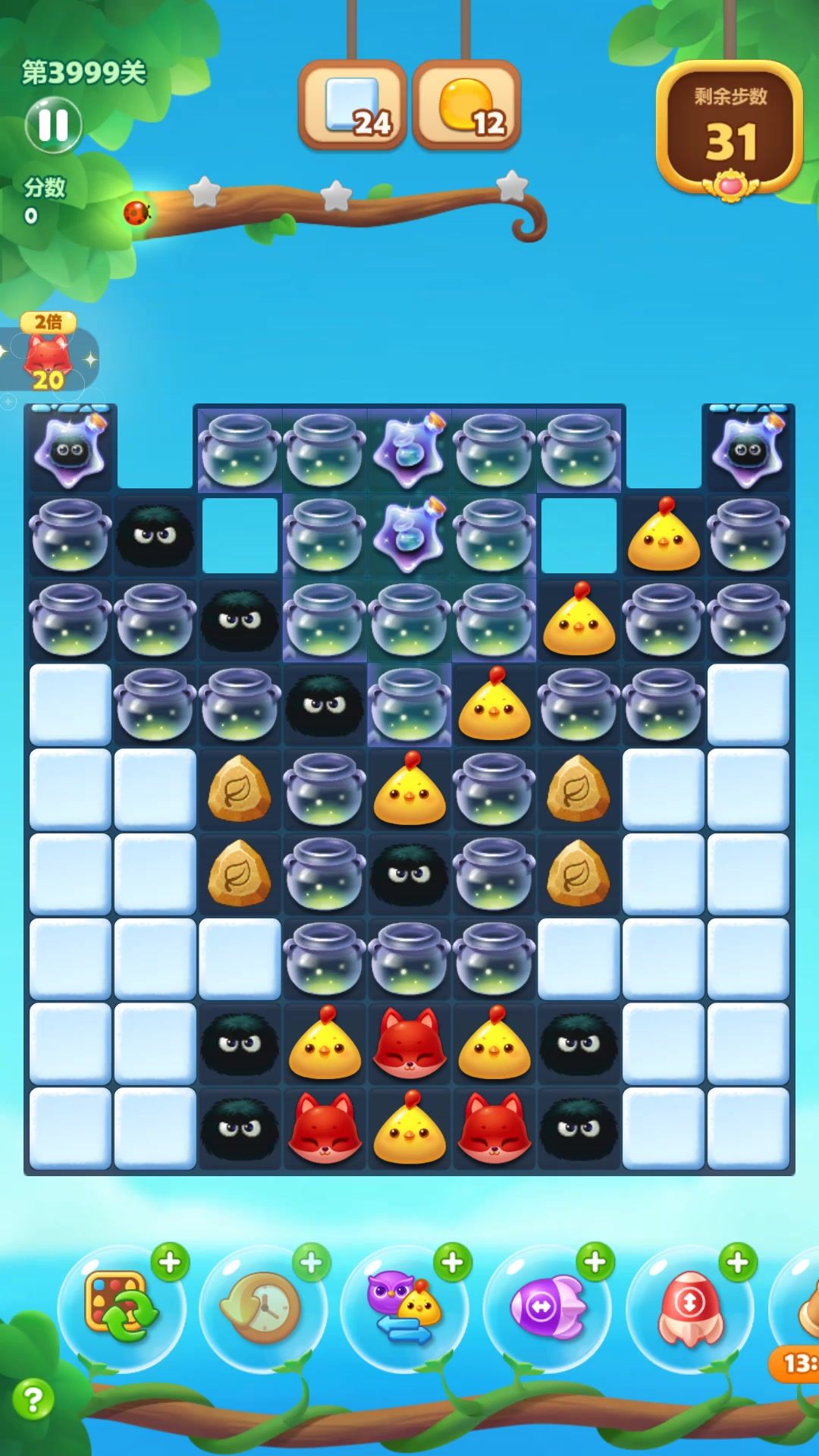Add more purple rocket boosters with plus
The width and height of the screenshot is (819, 1456).
595,1263
